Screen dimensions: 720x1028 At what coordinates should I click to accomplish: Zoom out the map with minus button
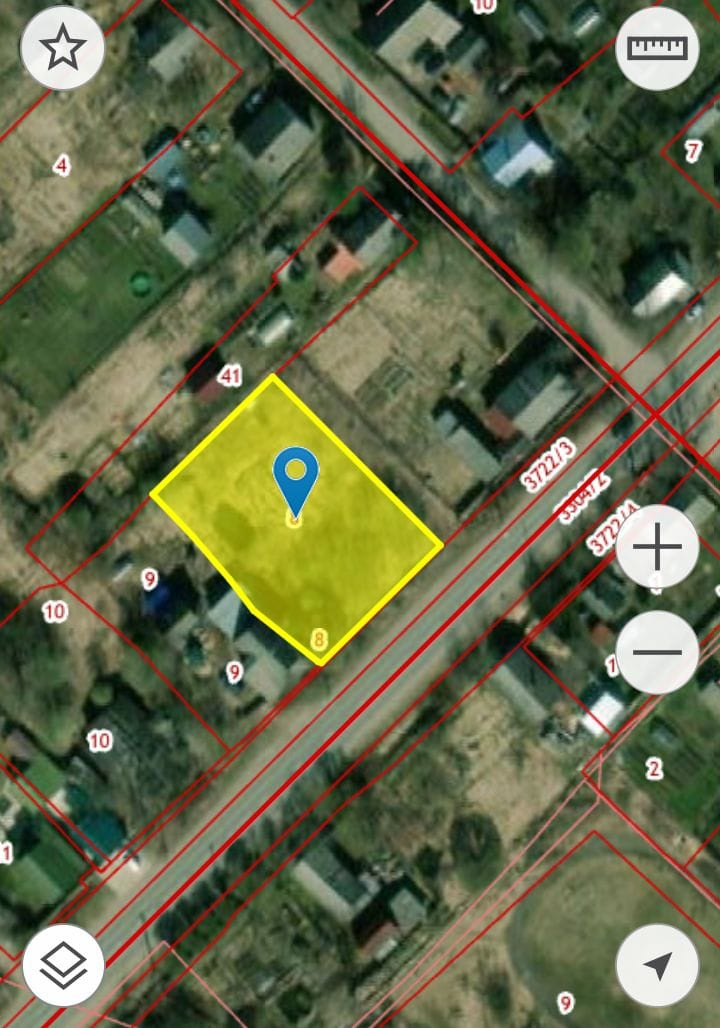(x=657, y=652)
